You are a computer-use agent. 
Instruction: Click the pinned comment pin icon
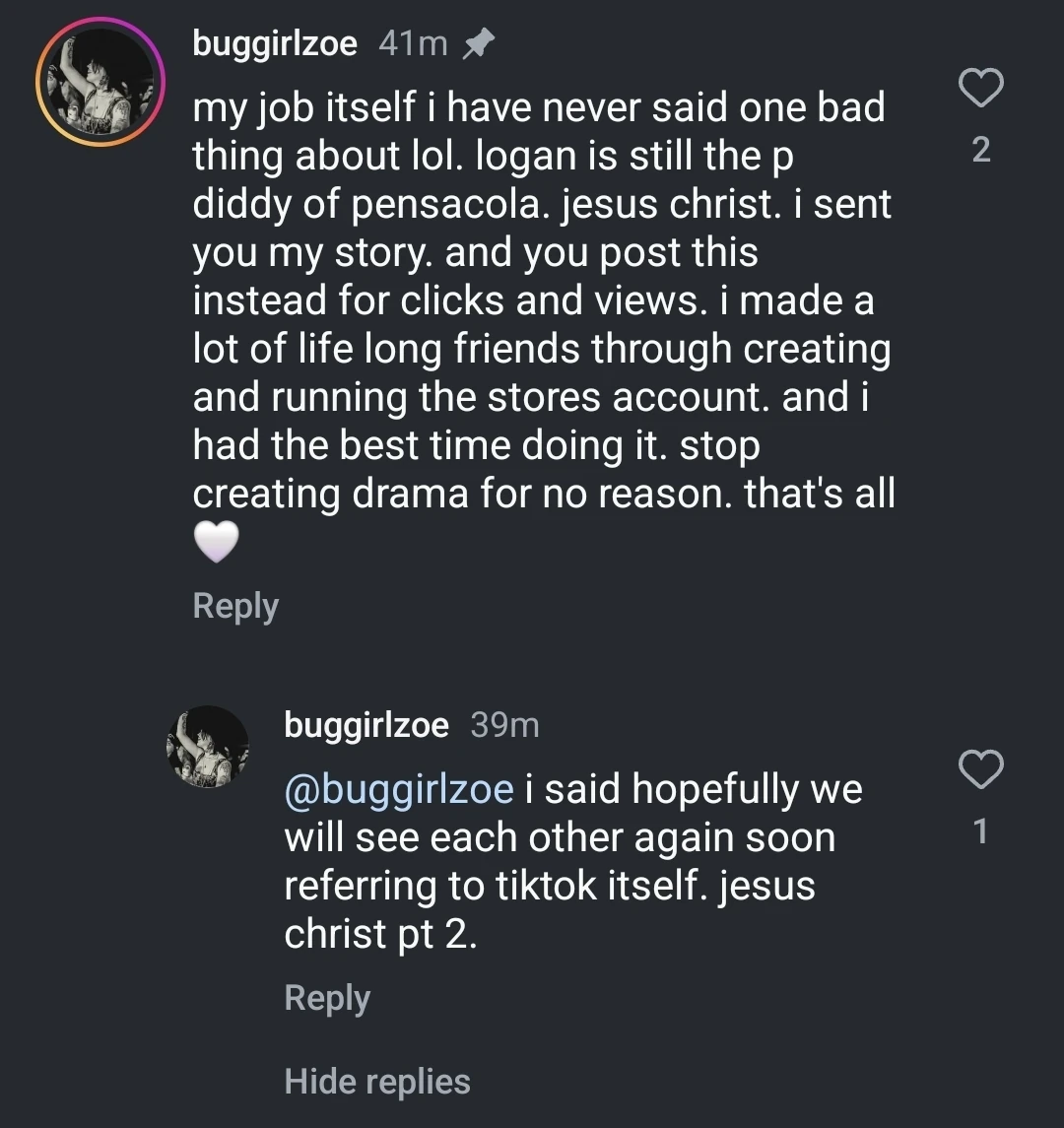477,43
